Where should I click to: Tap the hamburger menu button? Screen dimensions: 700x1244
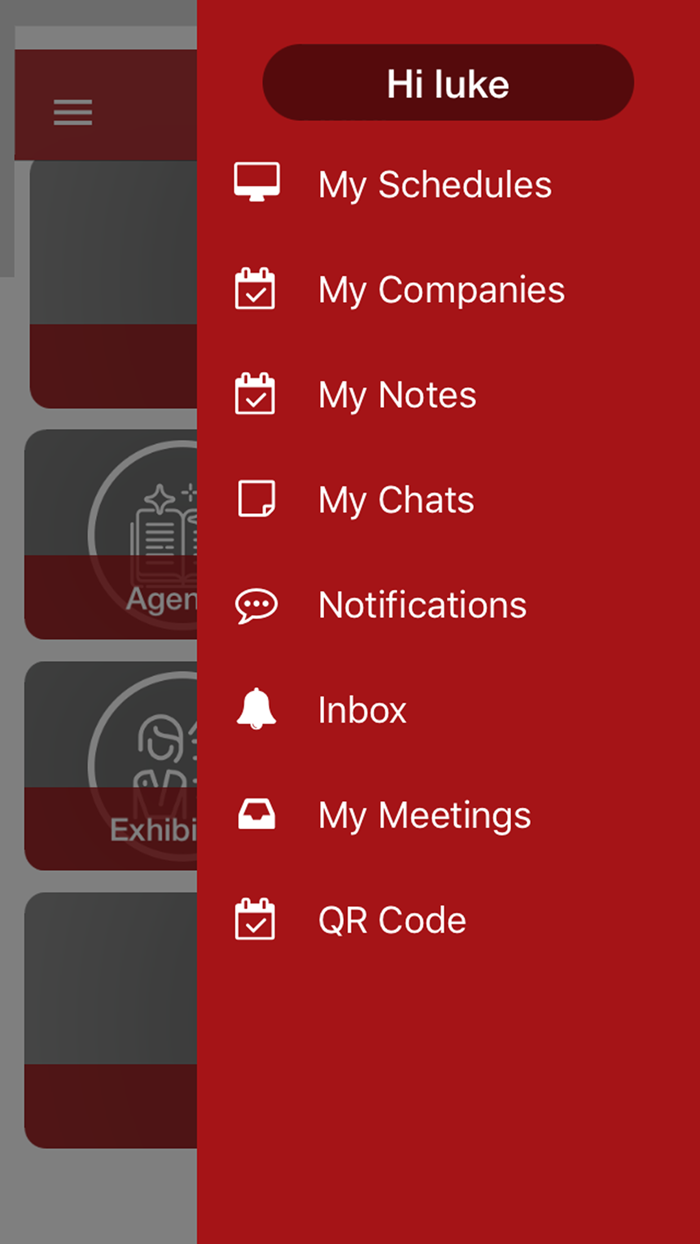coord(73,112)
